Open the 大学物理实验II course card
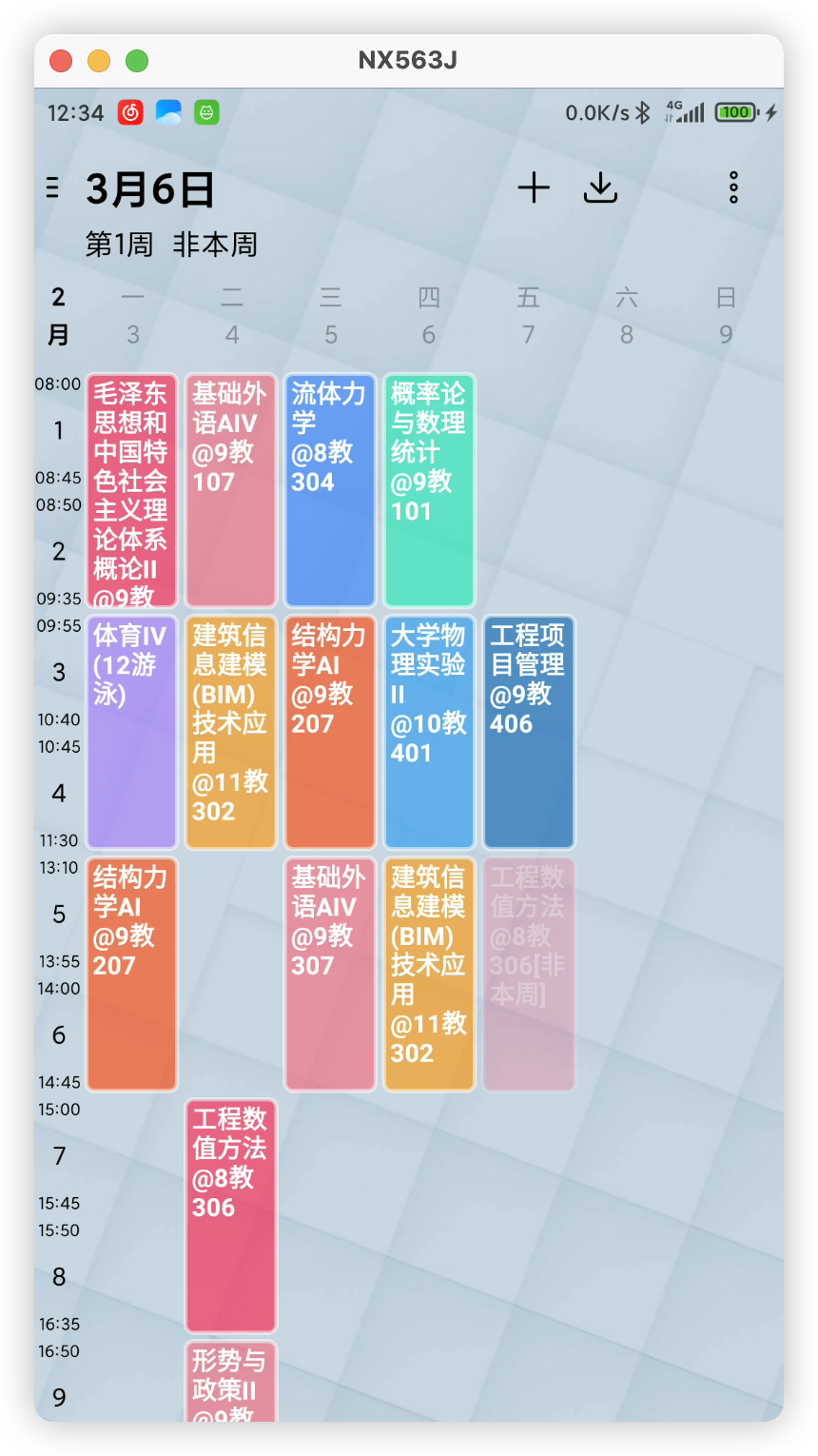This screenshot has width=818, height=1456. pos(429,732)
